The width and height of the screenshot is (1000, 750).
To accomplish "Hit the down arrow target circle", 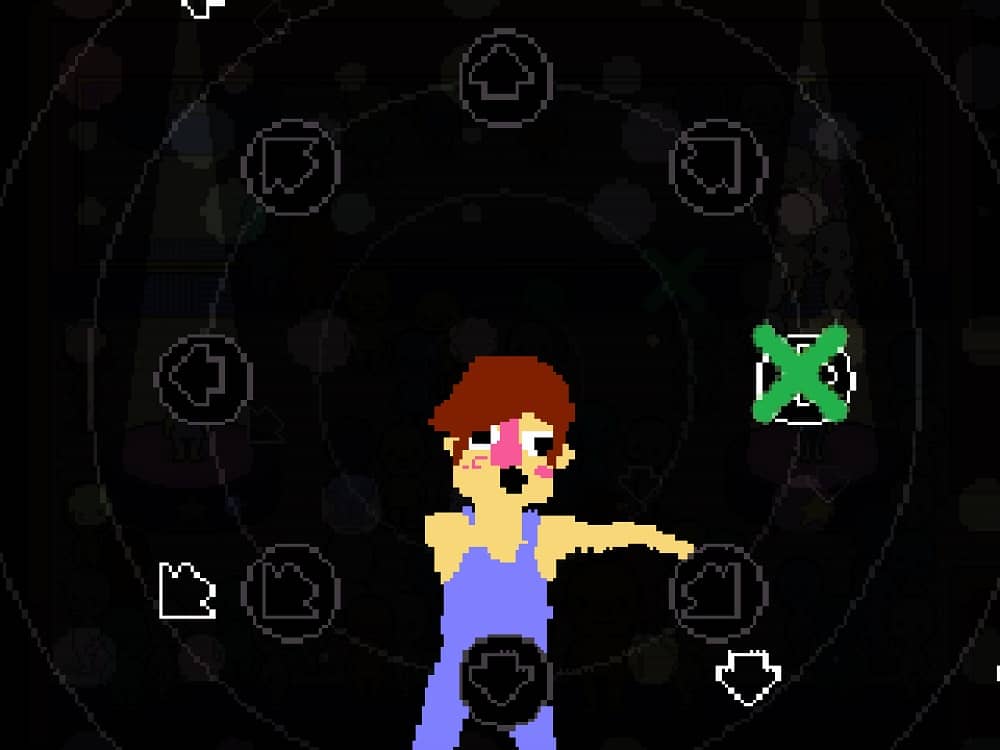I will [506, 678].
